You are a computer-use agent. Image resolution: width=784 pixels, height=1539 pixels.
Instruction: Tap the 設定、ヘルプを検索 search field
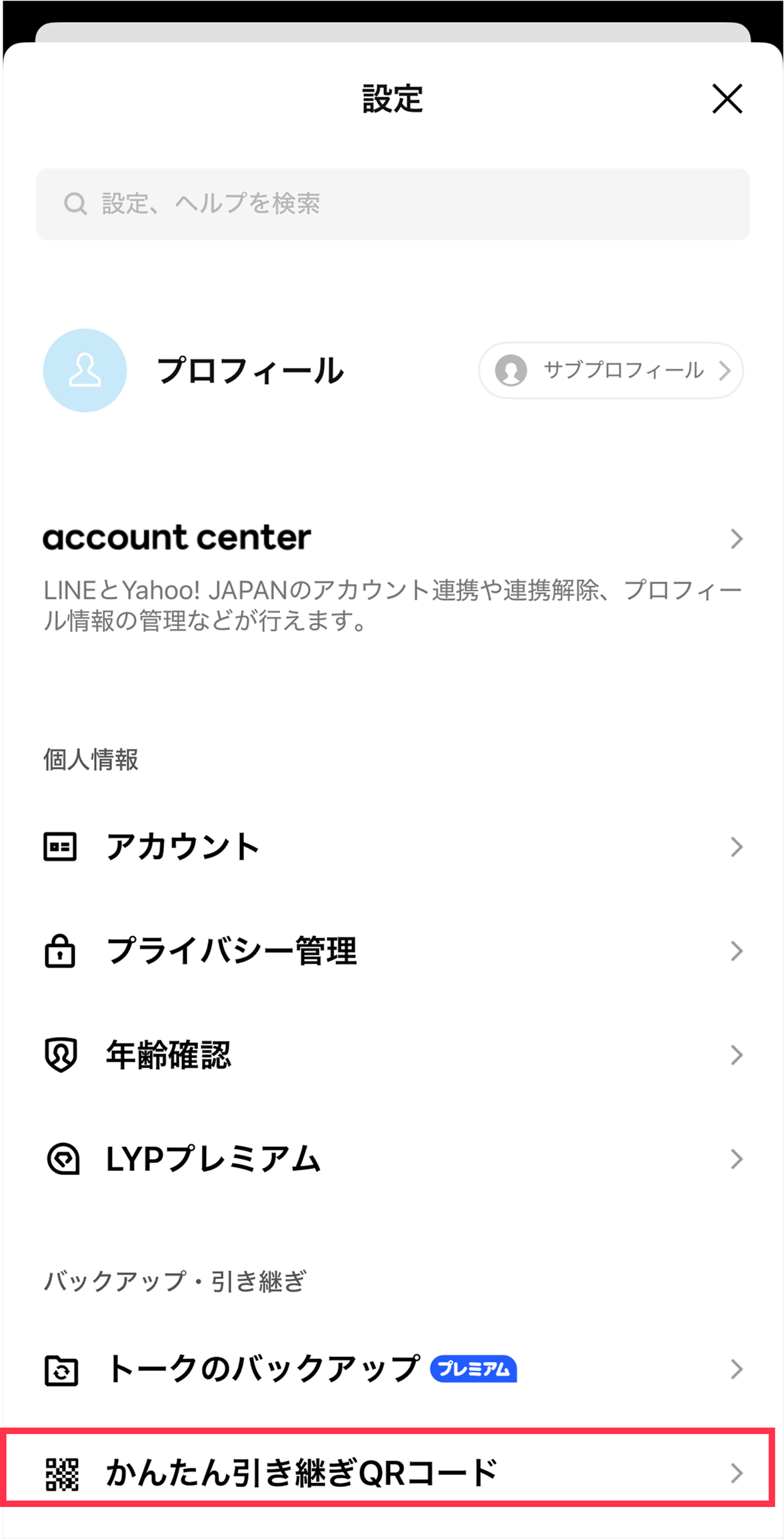393,204
